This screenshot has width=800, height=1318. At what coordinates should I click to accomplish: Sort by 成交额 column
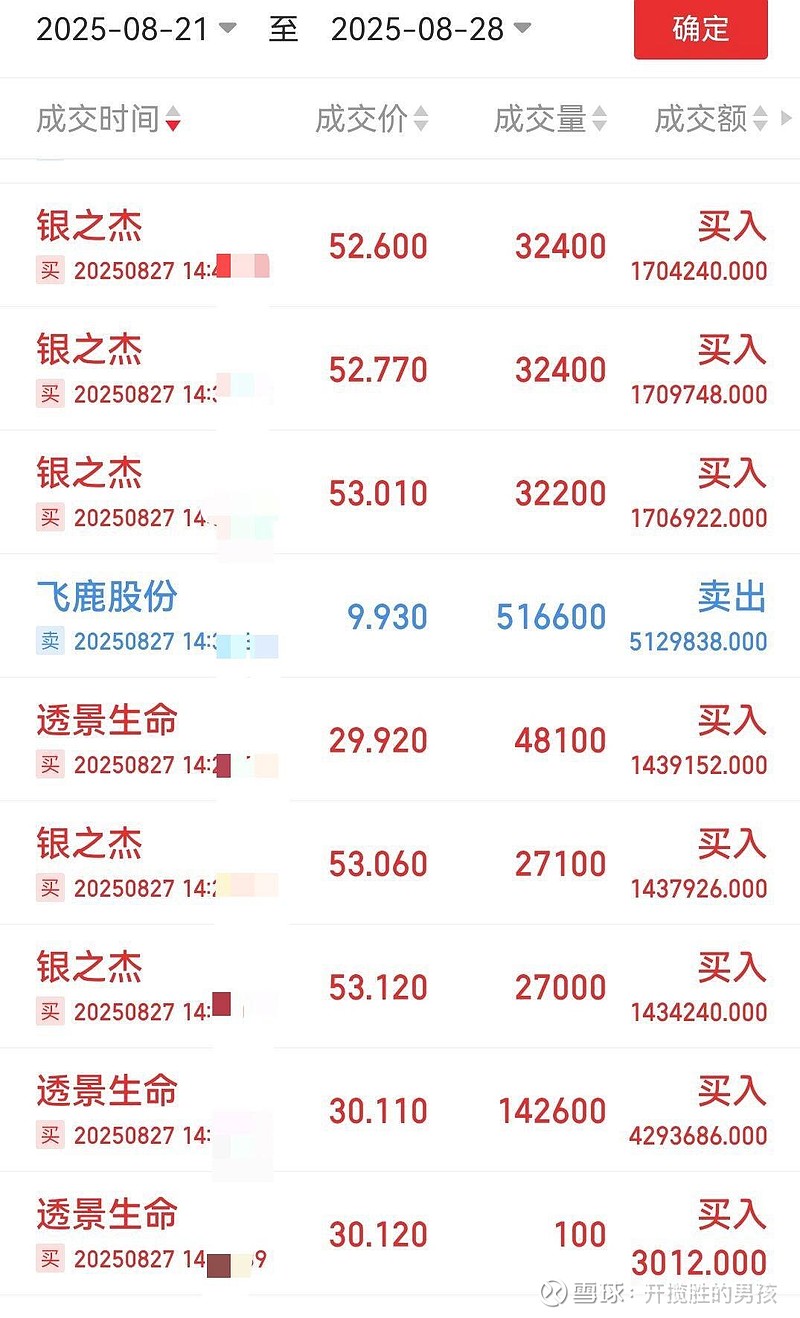[x=711, y=119]
